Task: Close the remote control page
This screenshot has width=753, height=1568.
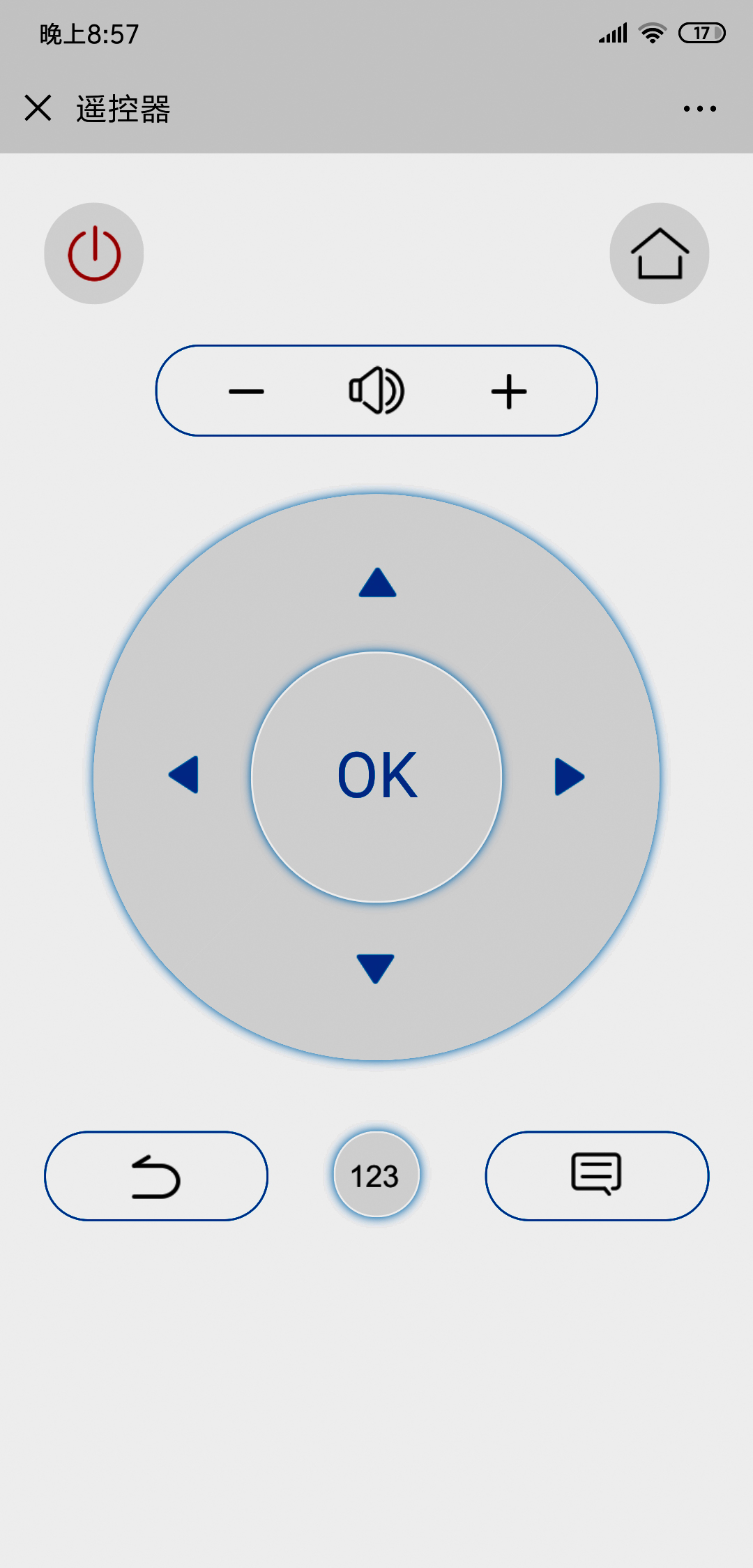Action: point(38,108)
